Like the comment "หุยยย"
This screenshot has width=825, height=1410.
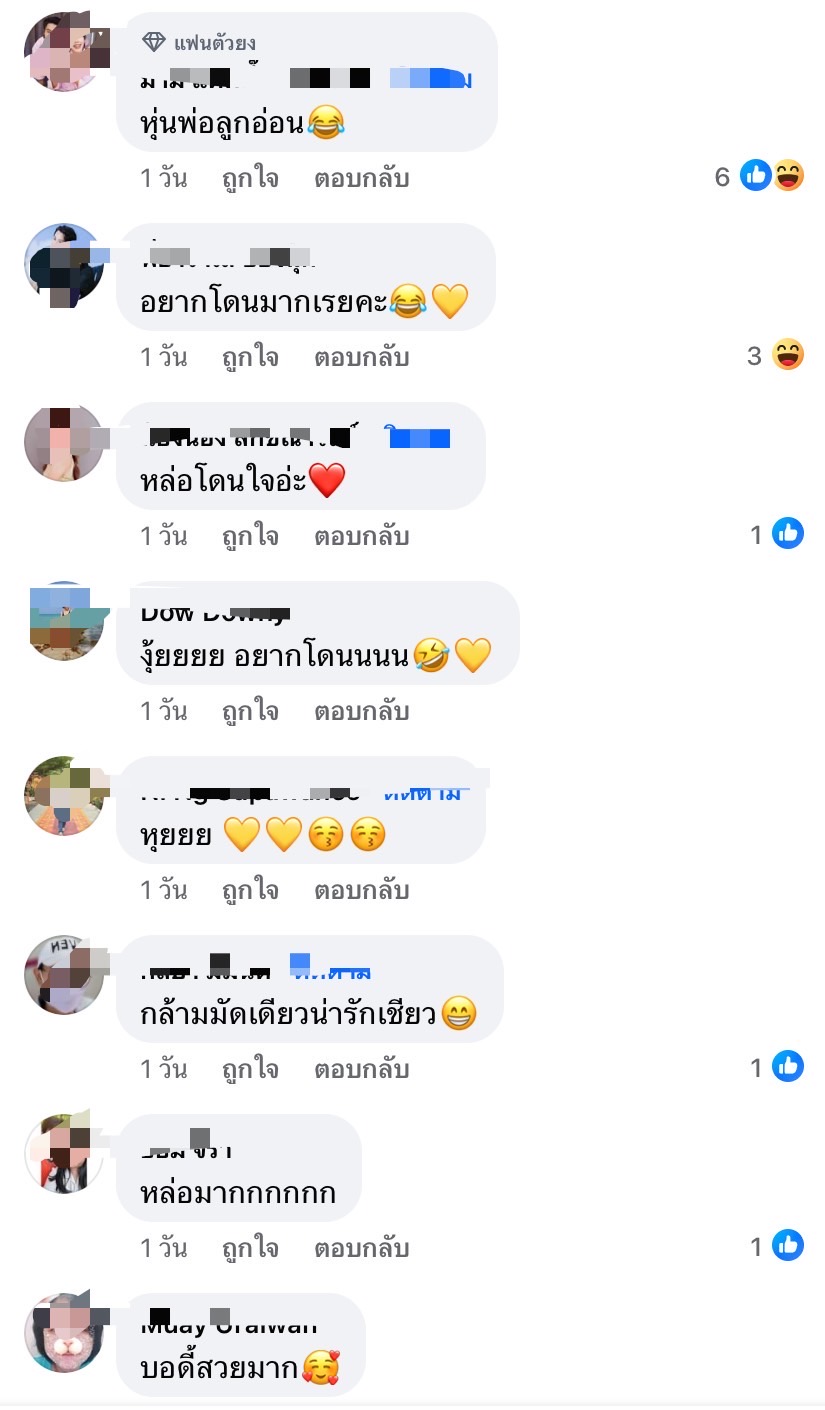[x=250, y=890]
